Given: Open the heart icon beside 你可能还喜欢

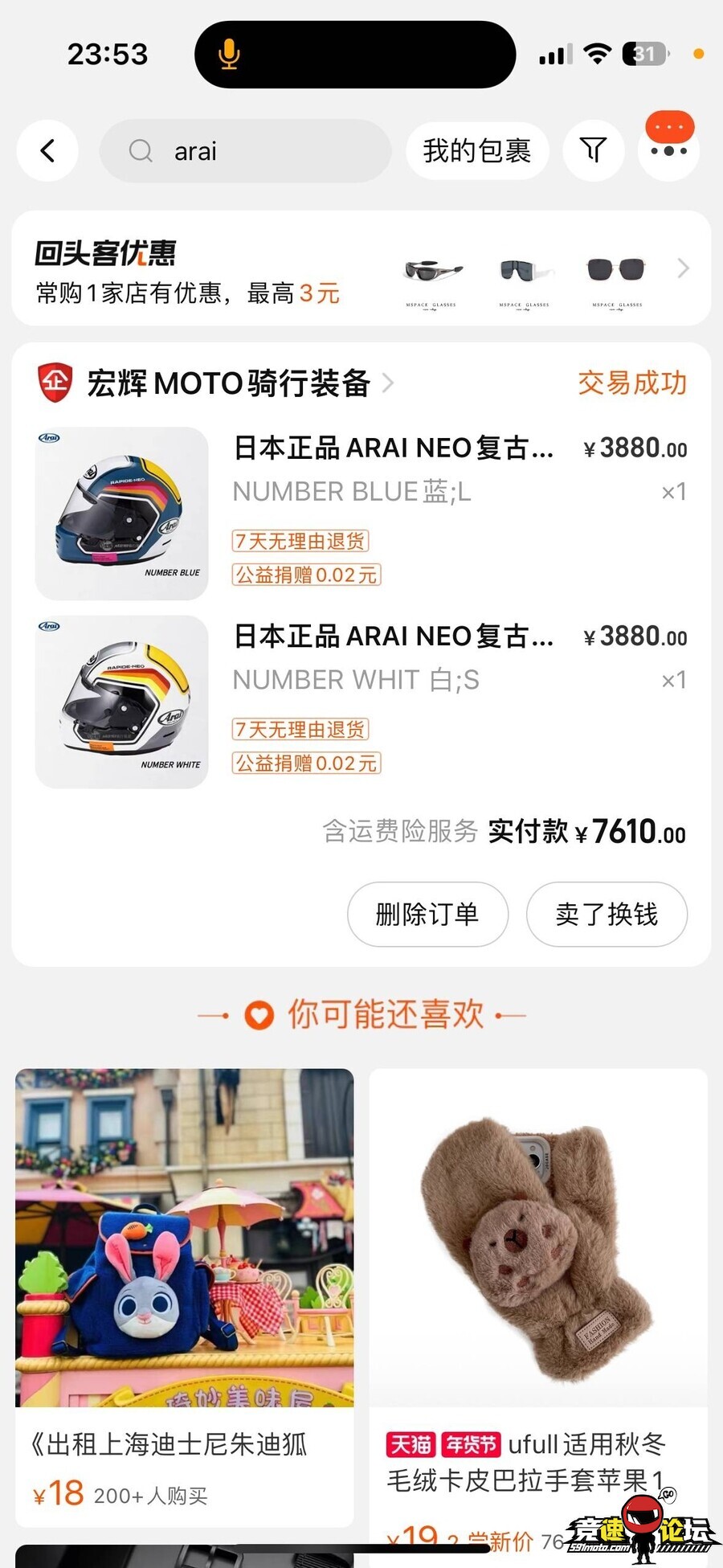Looking at the screenshot, I should click(x=257, y=1015).
